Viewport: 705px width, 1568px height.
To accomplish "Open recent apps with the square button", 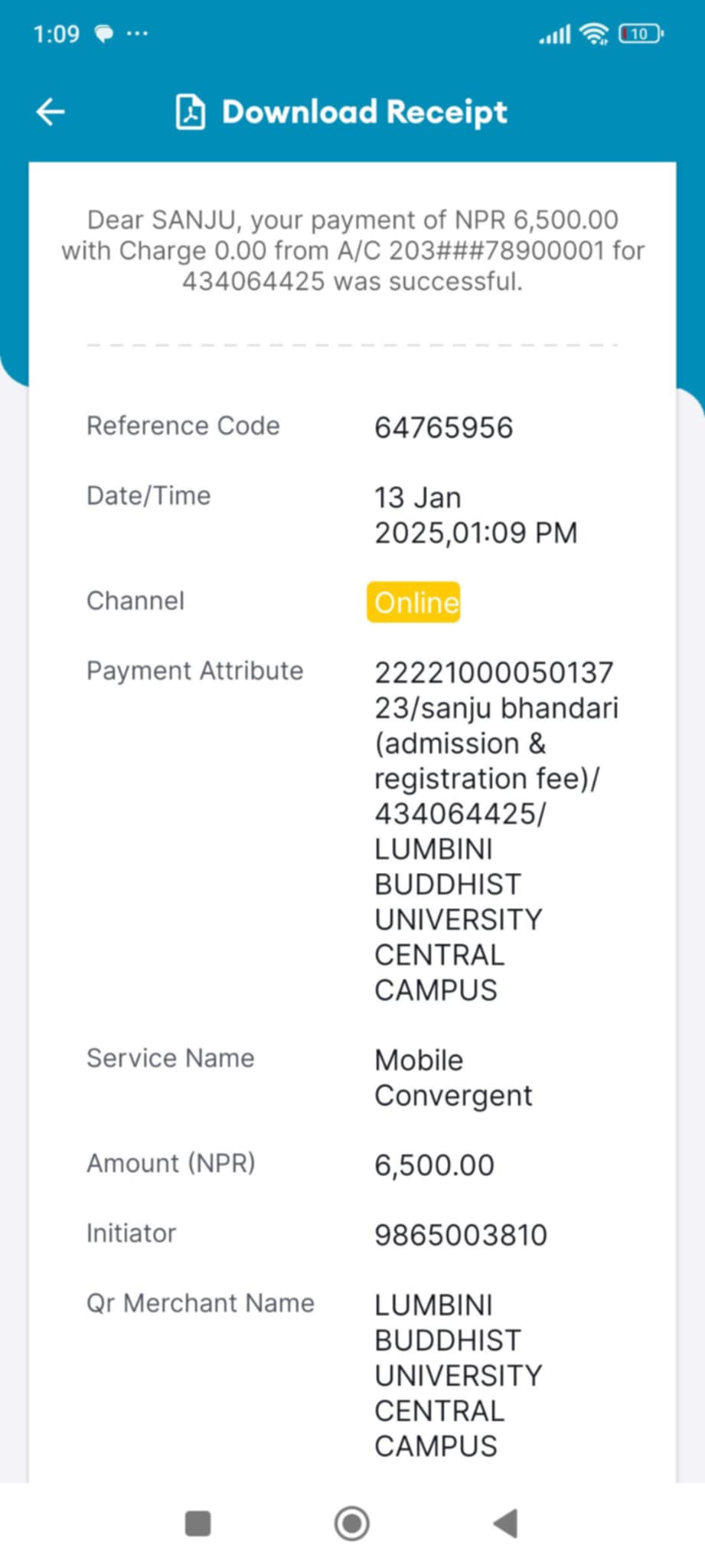I will point(198,1524).
